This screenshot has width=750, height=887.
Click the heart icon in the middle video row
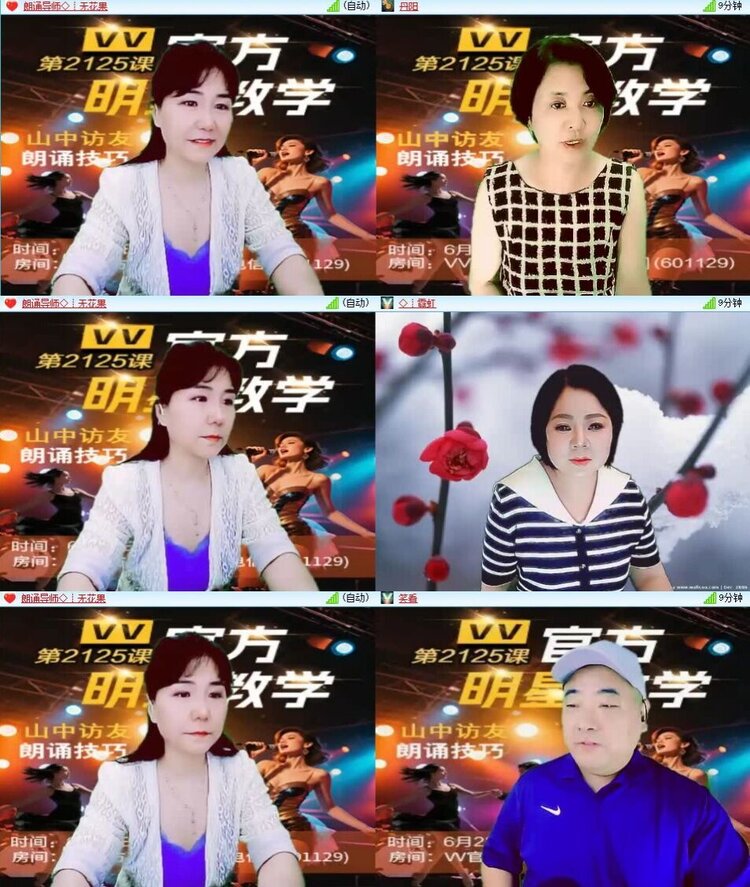(x=11, y=303)
